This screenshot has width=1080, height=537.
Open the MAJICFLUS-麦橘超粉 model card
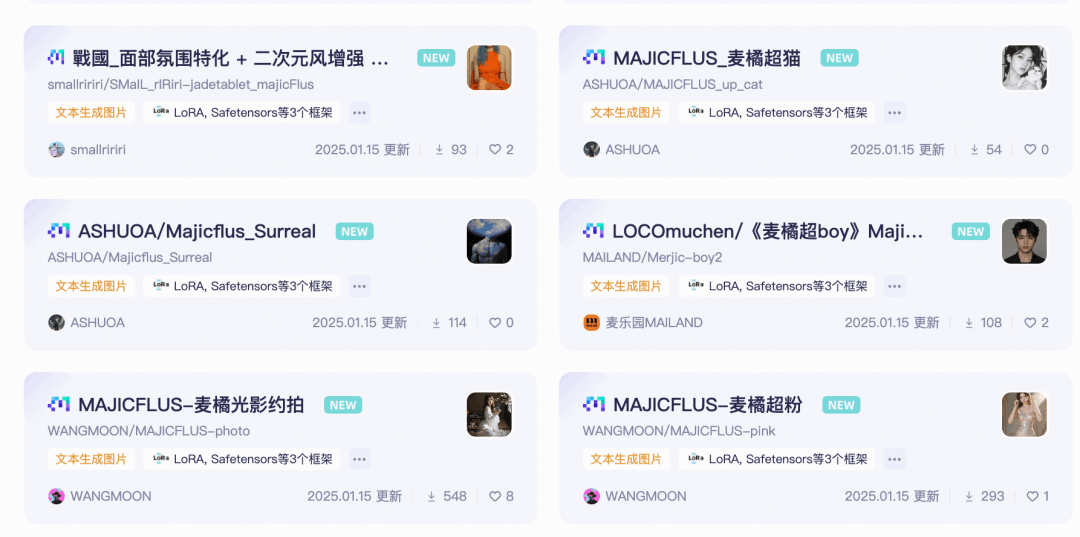707,405
